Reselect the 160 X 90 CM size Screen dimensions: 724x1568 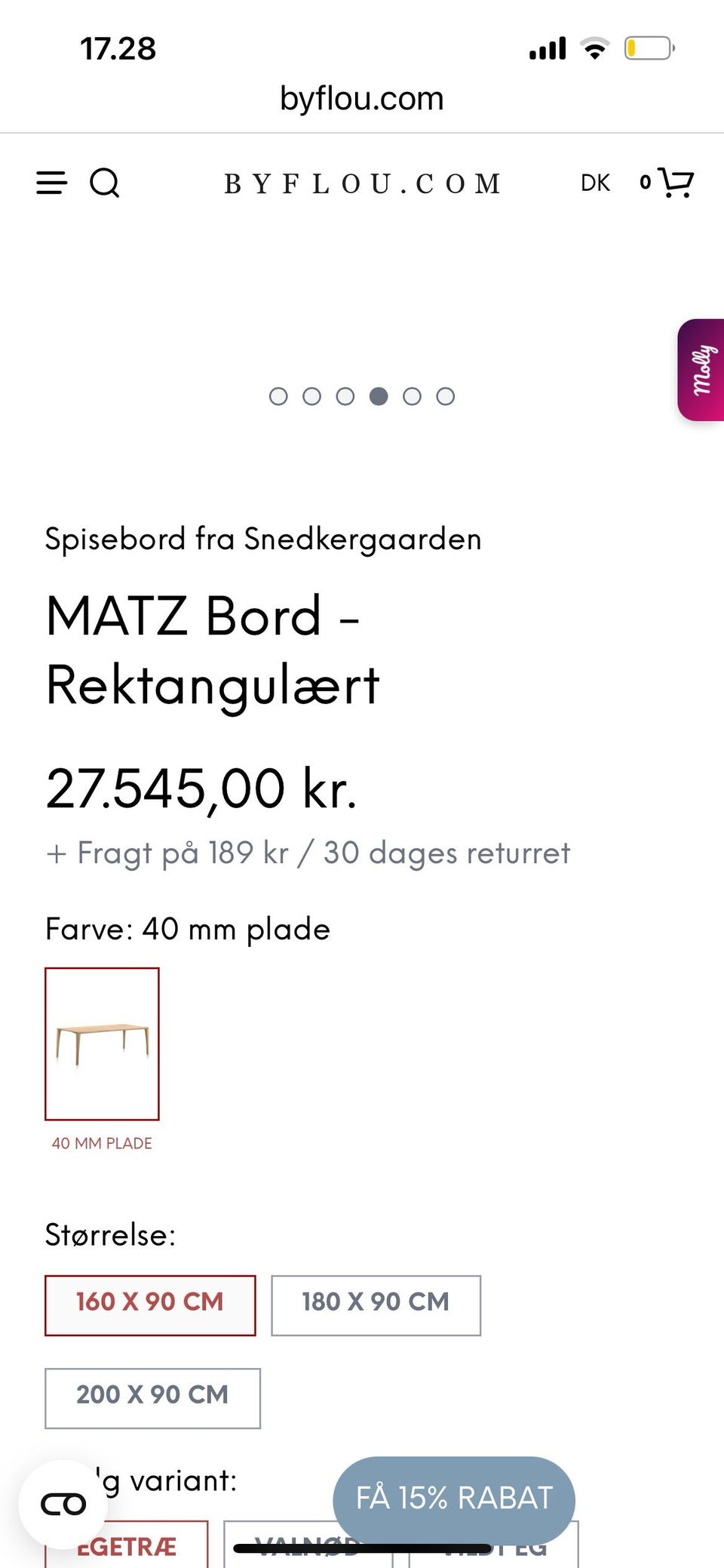pos(149,1305)
